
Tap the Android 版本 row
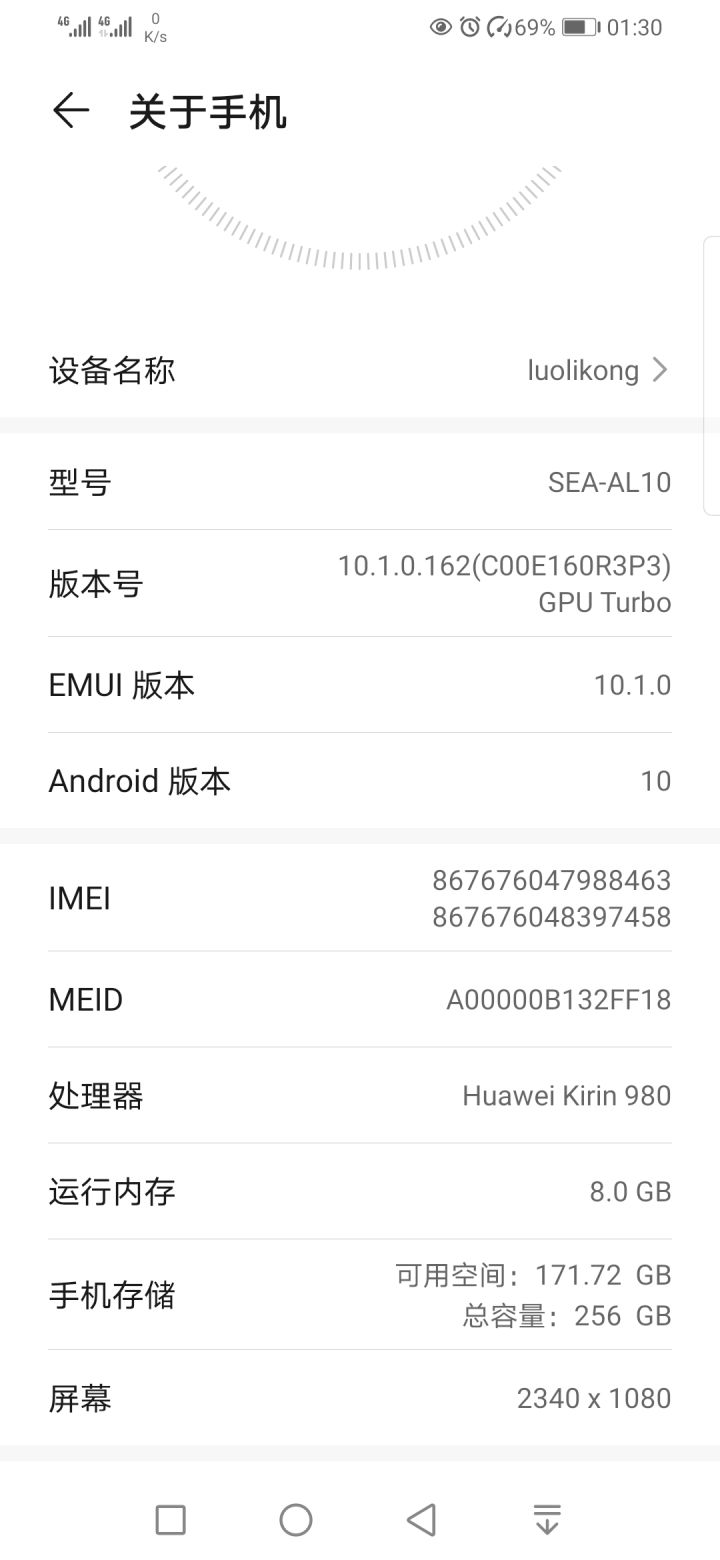coord(360,780)
